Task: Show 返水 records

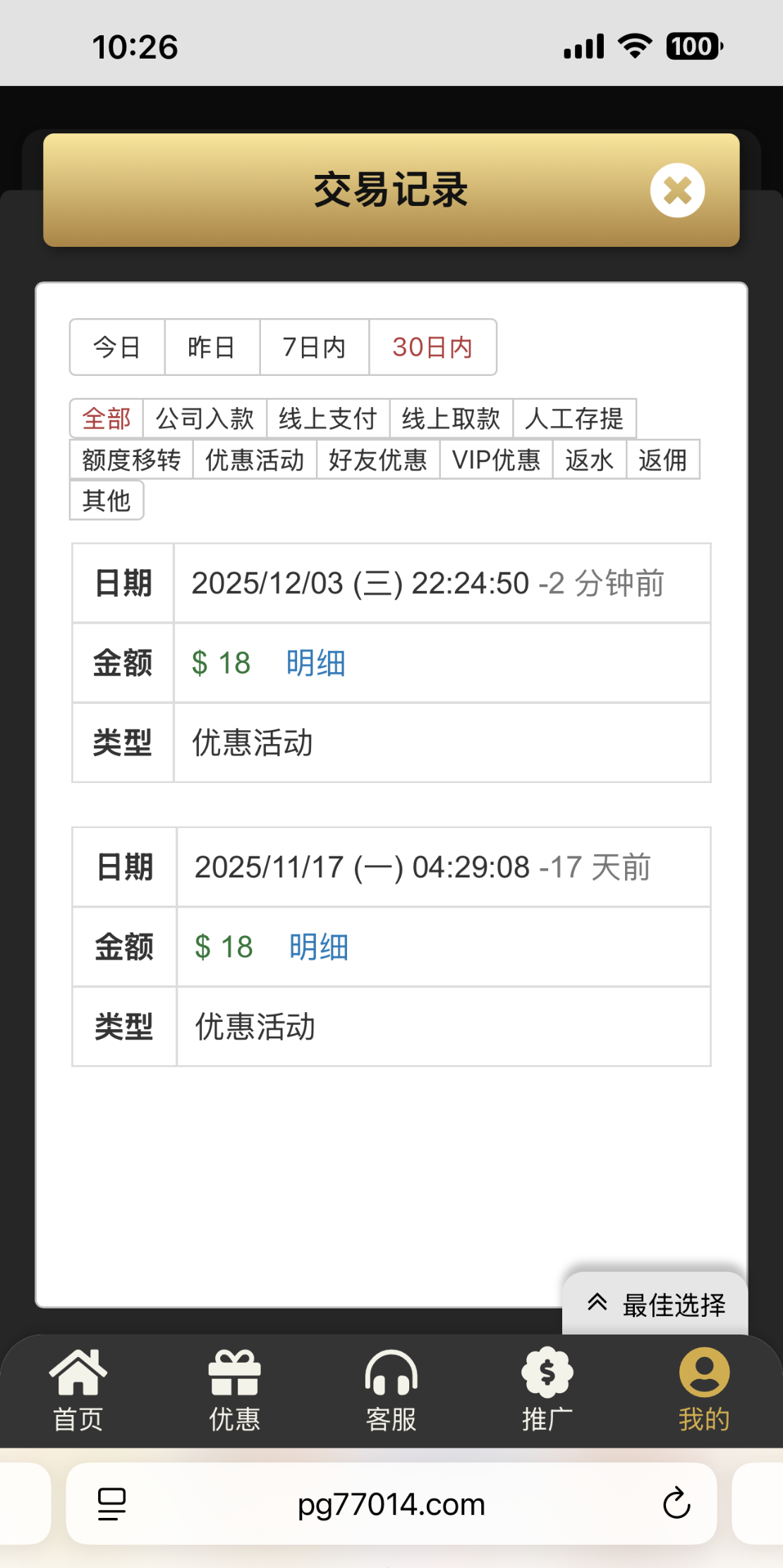Action: 589,459
